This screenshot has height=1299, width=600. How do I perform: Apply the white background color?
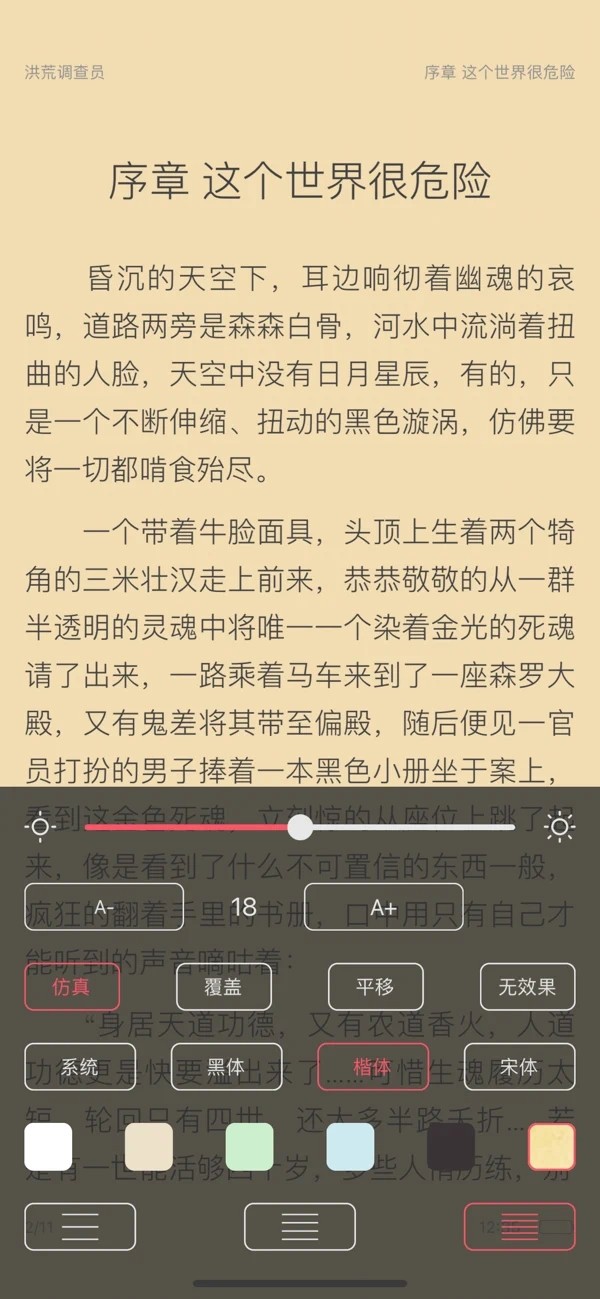pos(48,1147)
